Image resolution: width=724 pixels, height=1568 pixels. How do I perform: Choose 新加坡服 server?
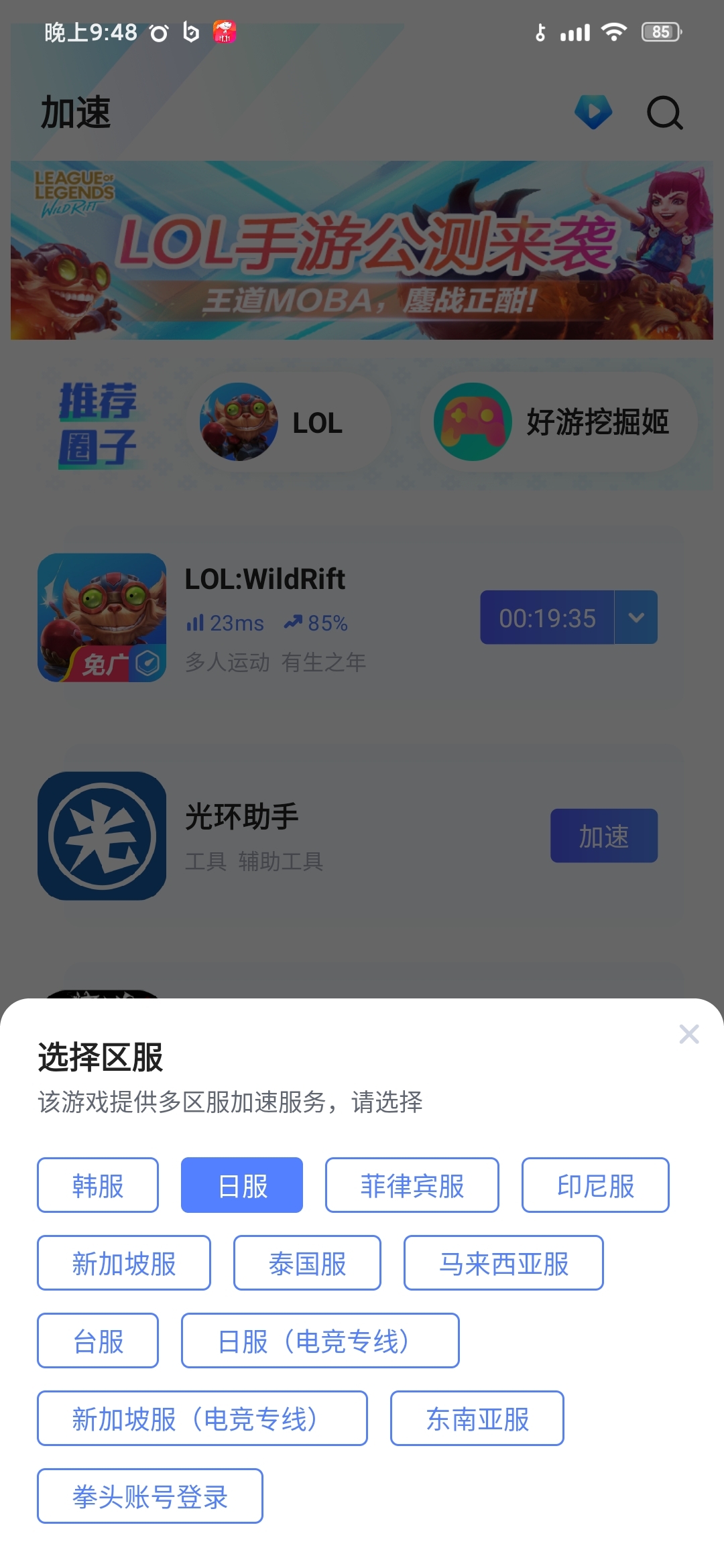click(124, 1262)
